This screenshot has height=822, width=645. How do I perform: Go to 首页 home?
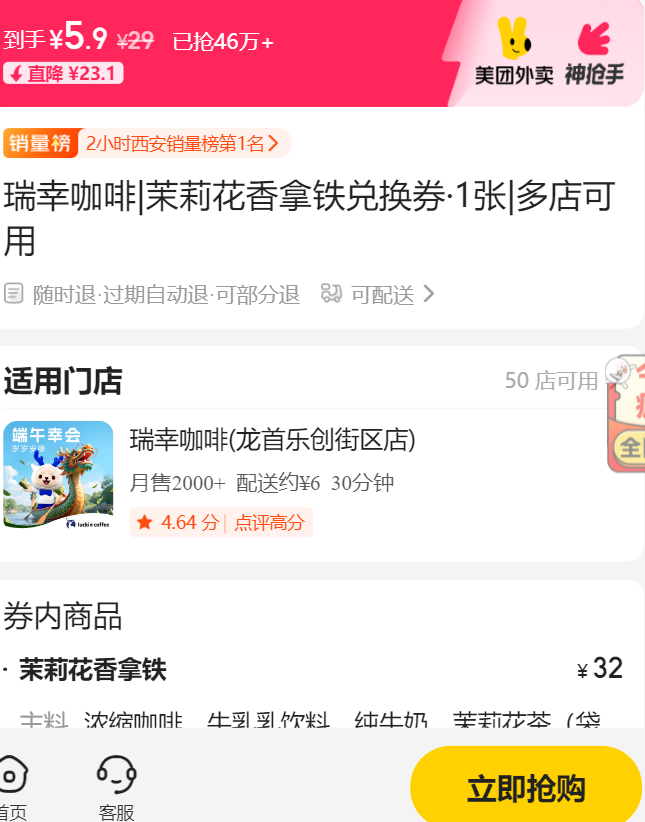pyautogui.click(x=10, y=788)
